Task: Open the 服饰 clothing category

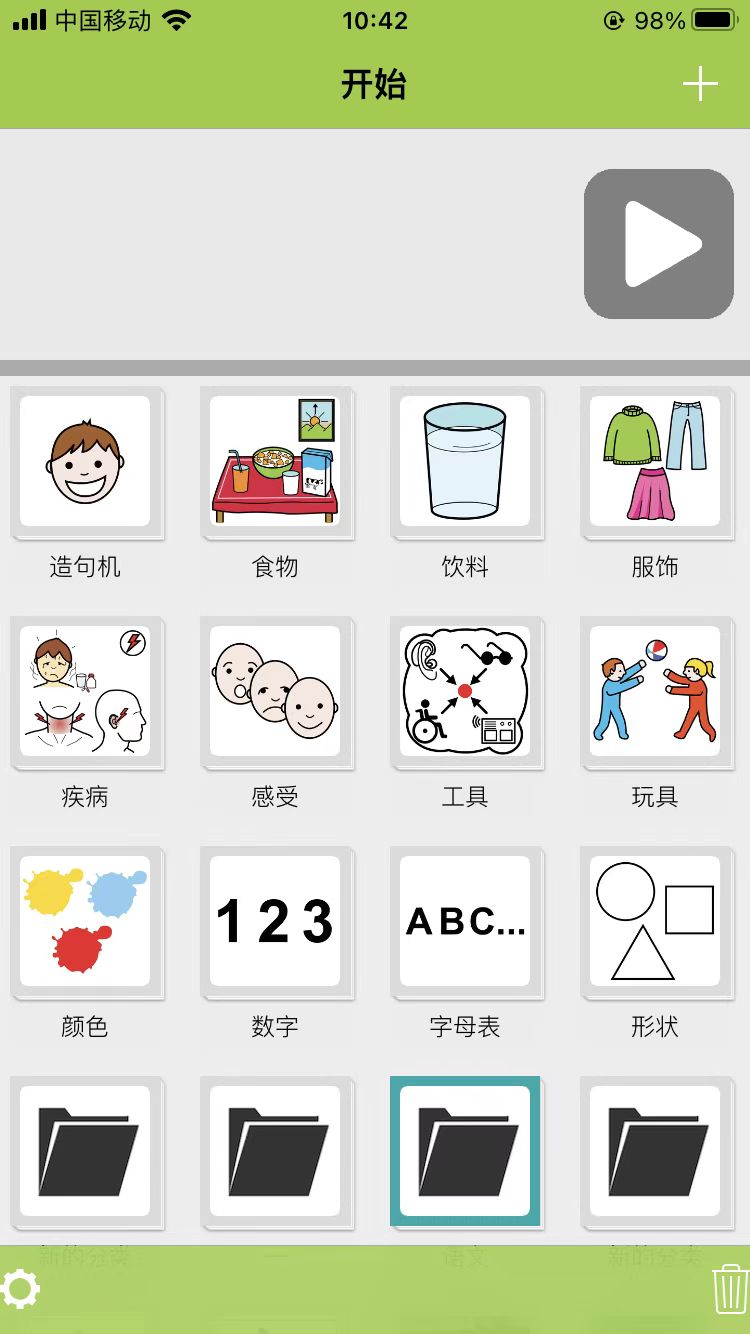Action: [655, 463]
